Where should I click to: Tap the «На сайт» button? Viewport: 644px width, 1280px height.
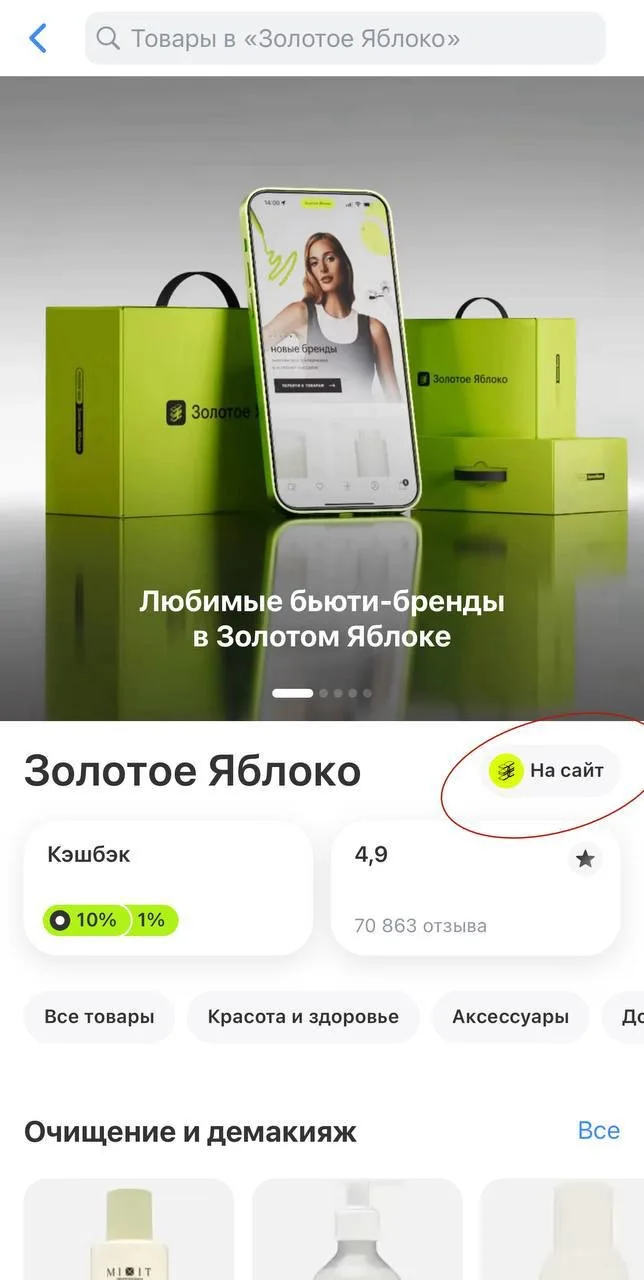[549, 771]
